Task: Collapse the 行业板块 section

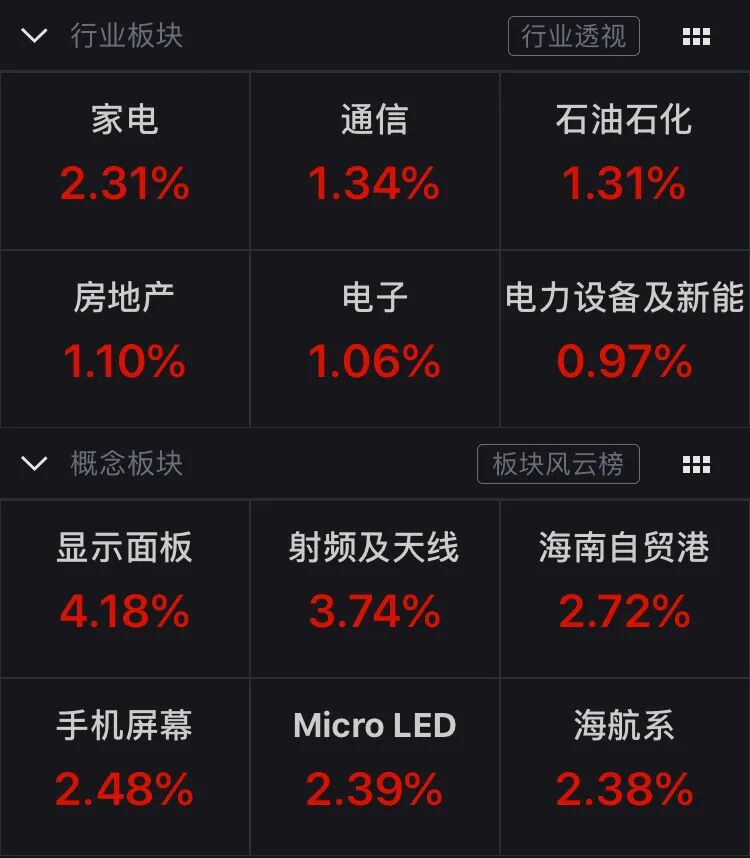Action: (35, 36)
